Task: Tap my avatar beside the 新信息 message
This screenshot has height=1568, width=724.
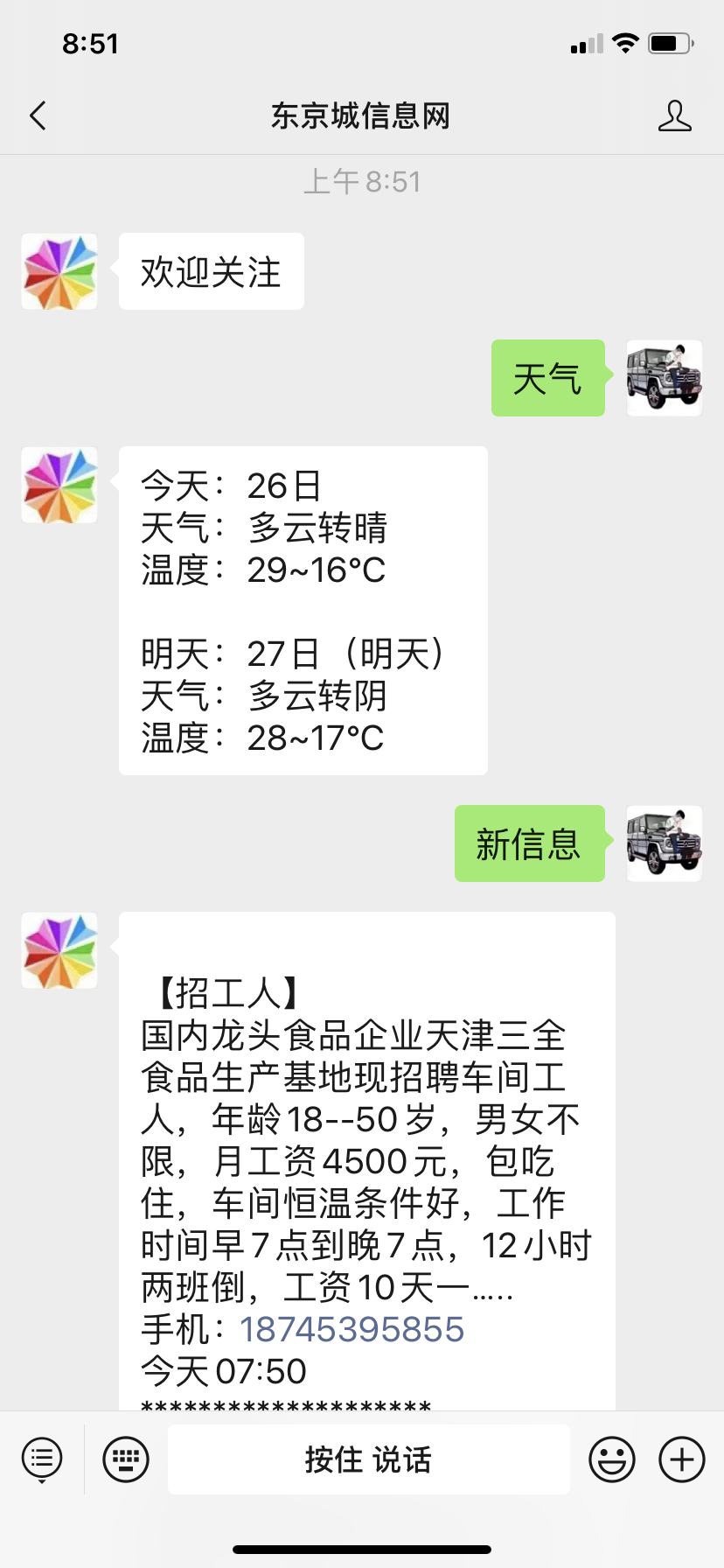Action: click(665, 843)
